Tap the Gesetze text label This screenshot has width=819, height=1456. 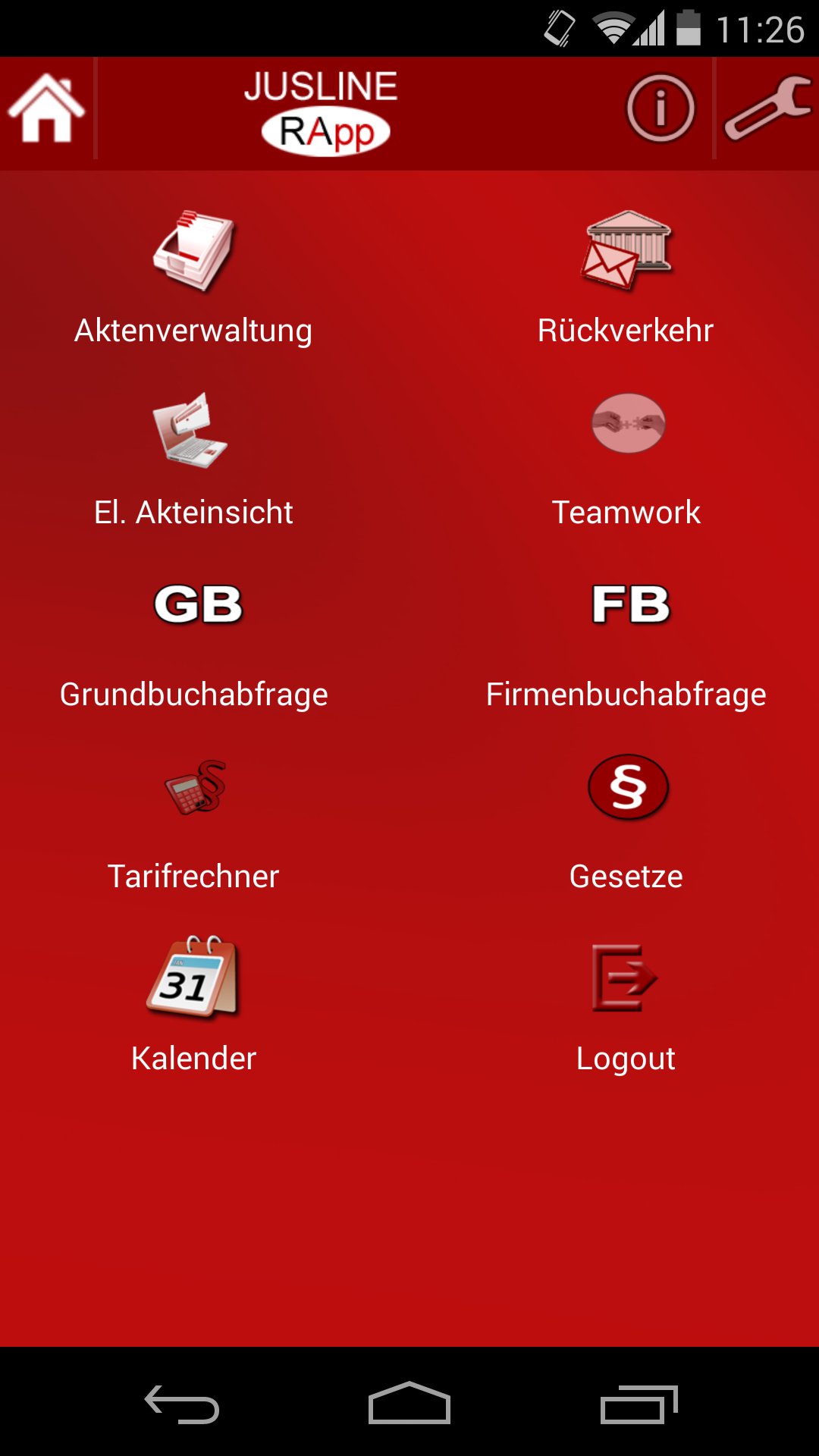pyautogui.click(x=626, y=876)
